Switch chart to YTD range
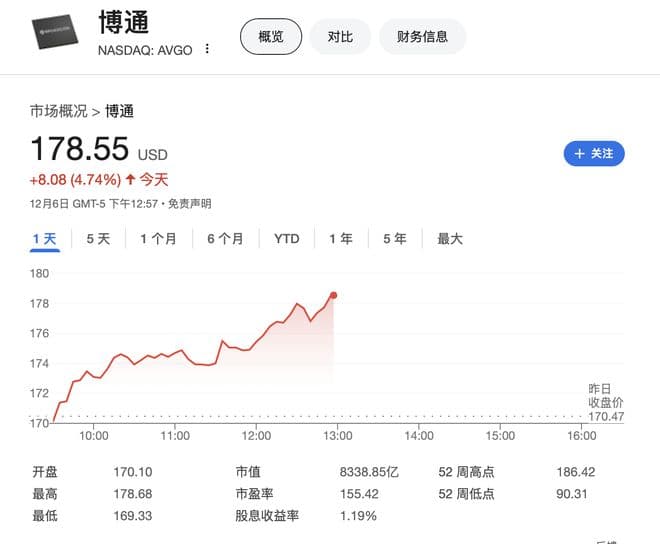 tap(287, 238)
